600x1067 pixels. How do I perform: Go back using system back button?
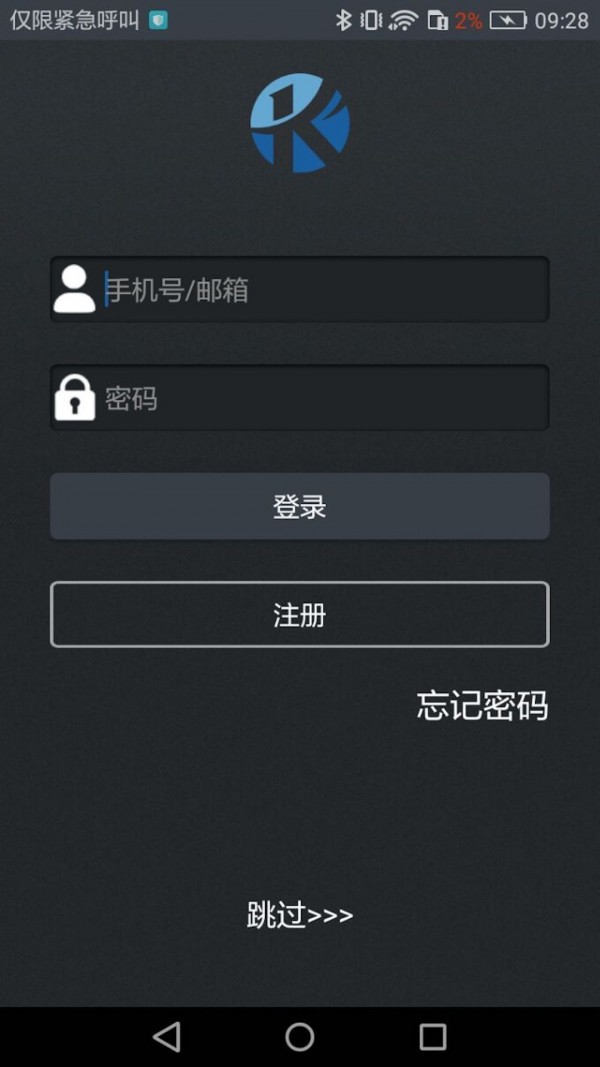coord(167,1037)
